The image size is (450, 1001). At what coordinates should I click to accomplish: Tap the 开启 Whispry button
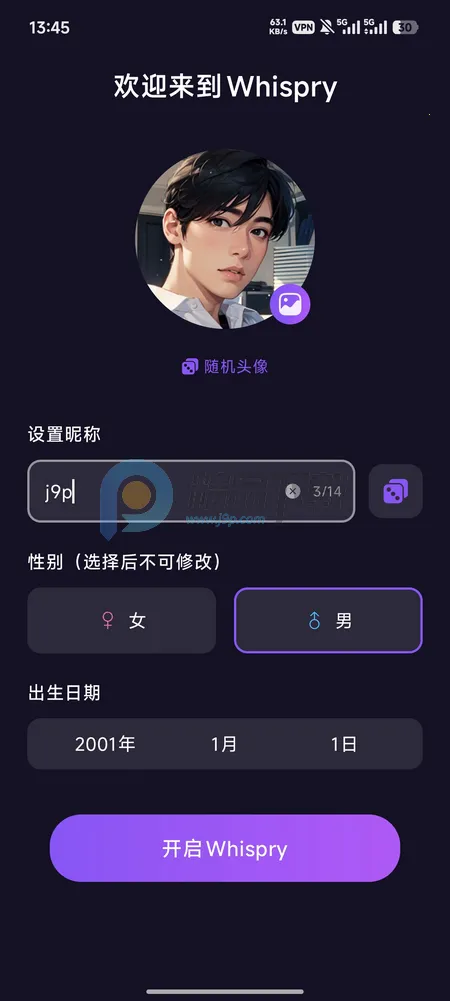(x=225, y=848)
